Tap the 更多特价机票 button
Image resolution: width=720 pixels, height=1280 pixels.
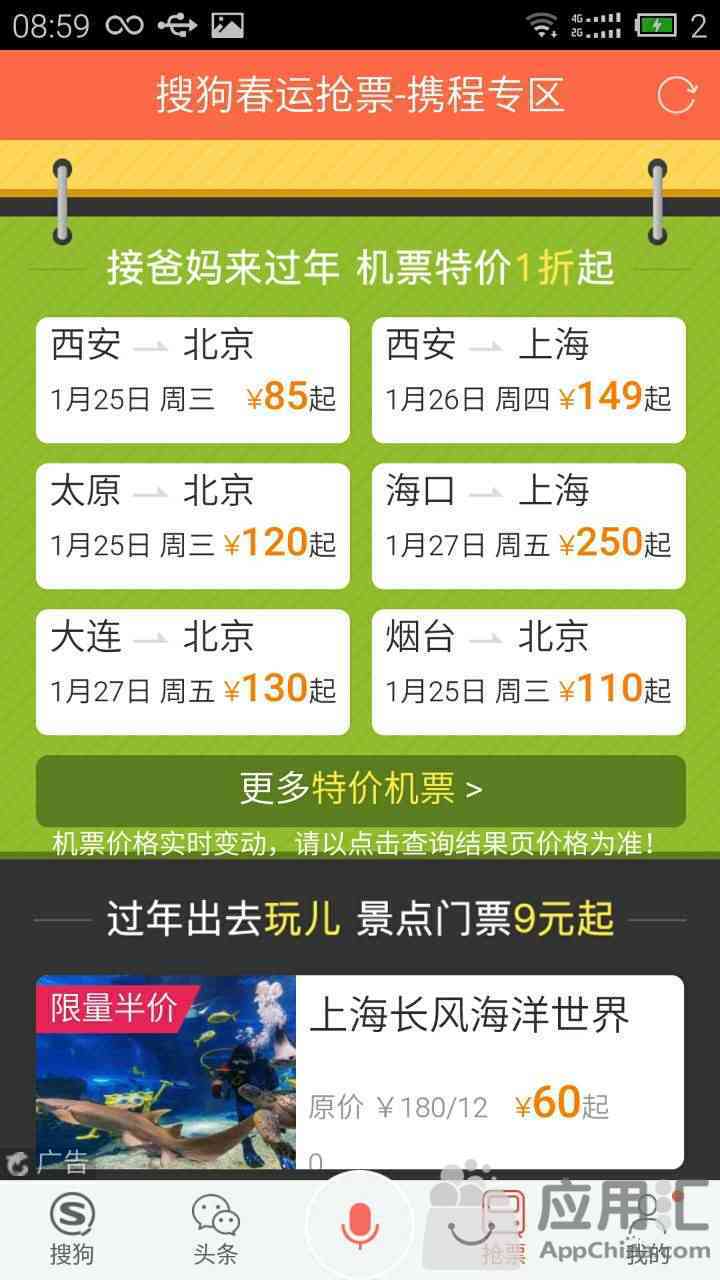pyautogui.click(x=360, y=790)
